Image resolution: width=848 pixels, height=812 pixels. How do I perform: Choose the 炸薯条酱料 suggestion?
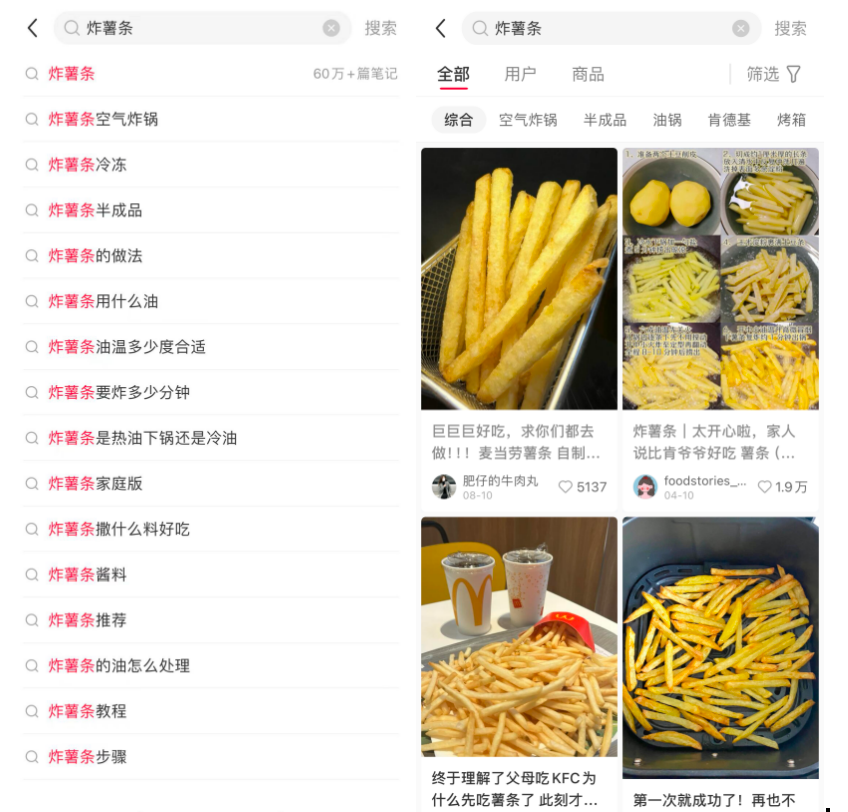point(88,575)
